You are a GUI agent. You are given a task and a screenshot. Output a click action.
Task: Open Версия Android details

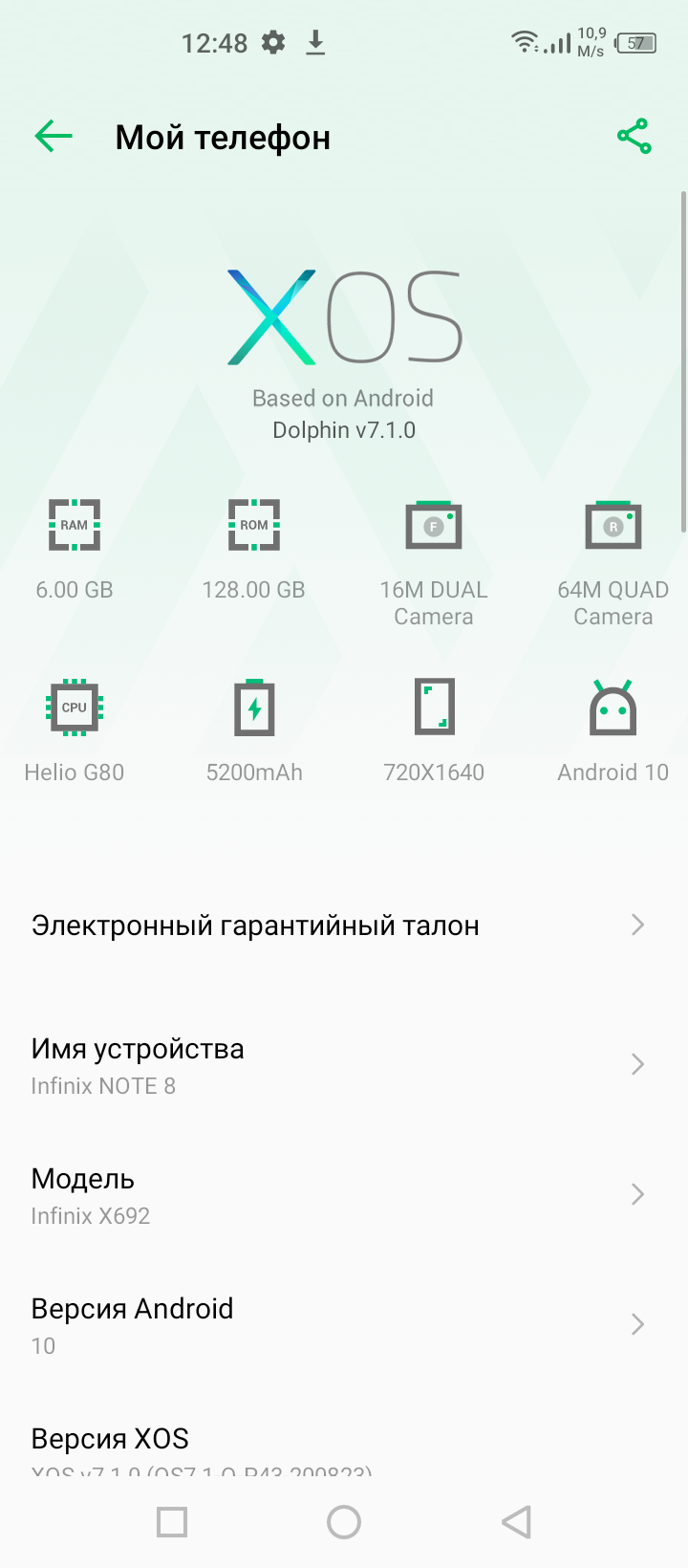point(339,1325)
